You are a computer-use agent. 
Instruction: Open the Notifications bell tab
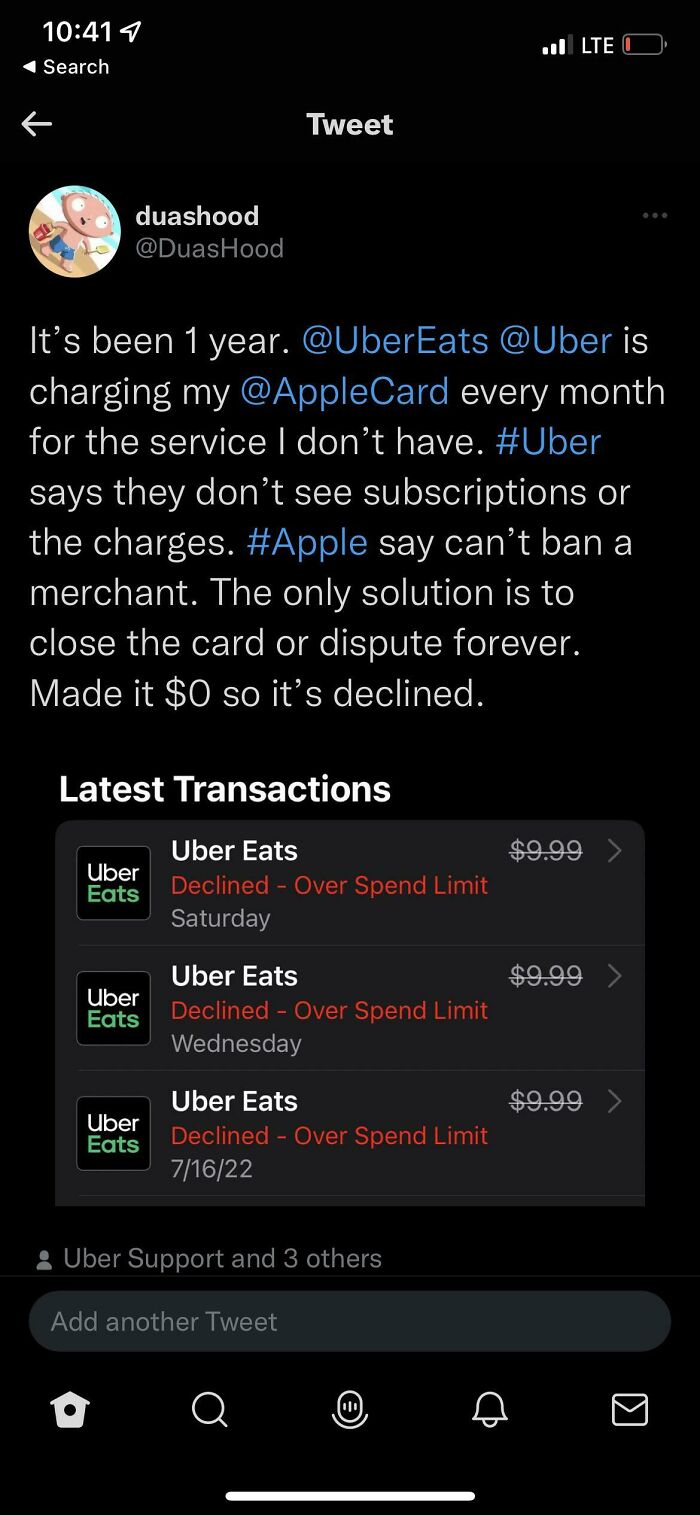[490, 1410]
